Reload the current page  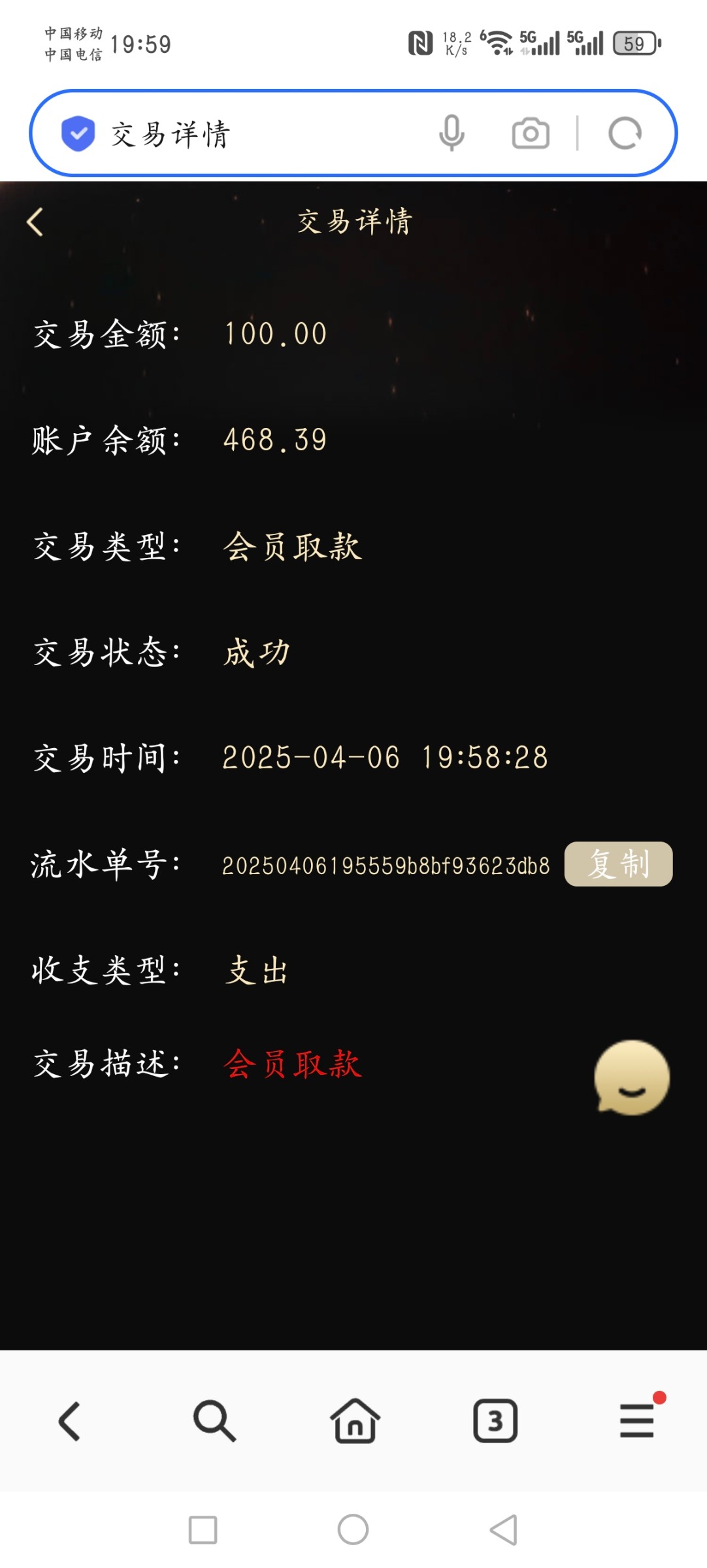(x=625, y=134)
